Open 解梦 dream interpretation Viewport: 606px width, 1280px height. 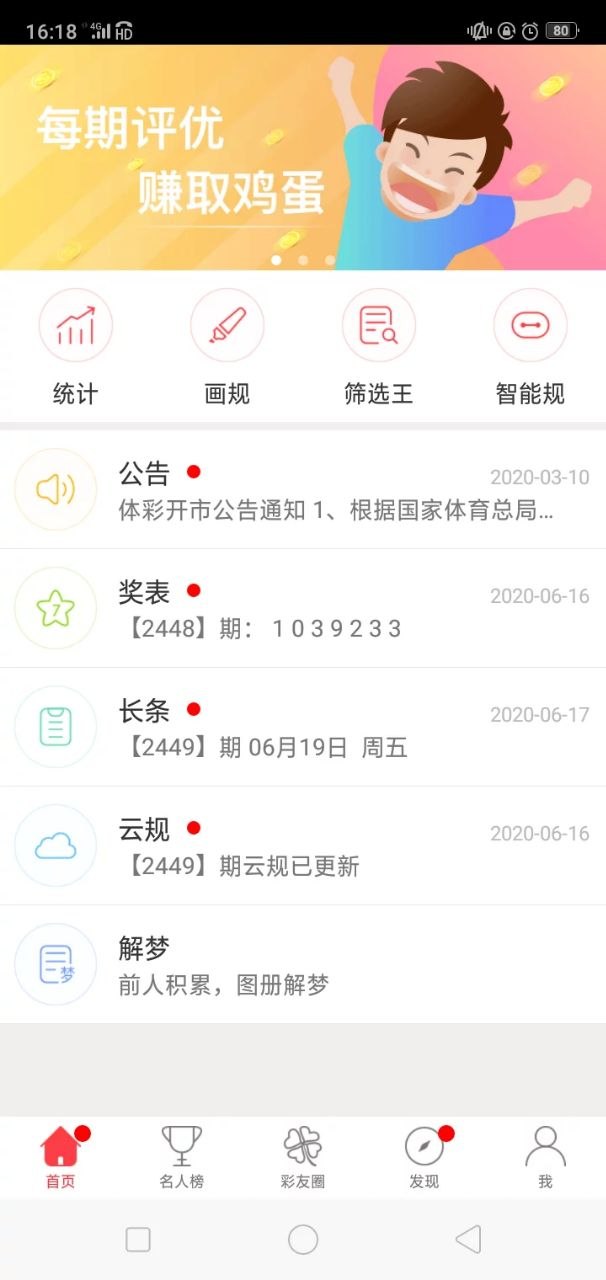pos(303,965)
